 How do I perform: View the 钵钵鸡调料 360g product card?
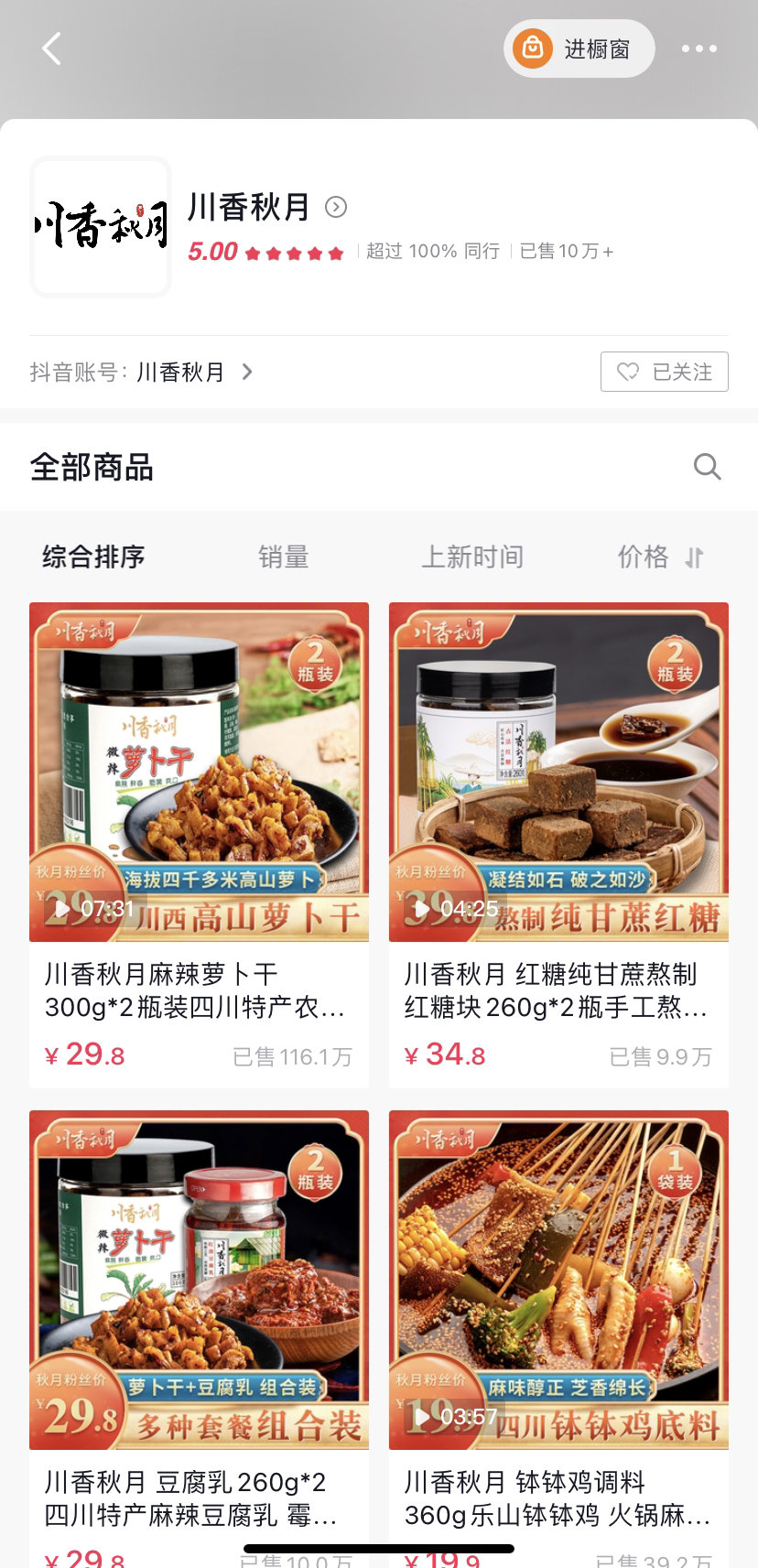pyautogui.click(x=558, y=1327)
